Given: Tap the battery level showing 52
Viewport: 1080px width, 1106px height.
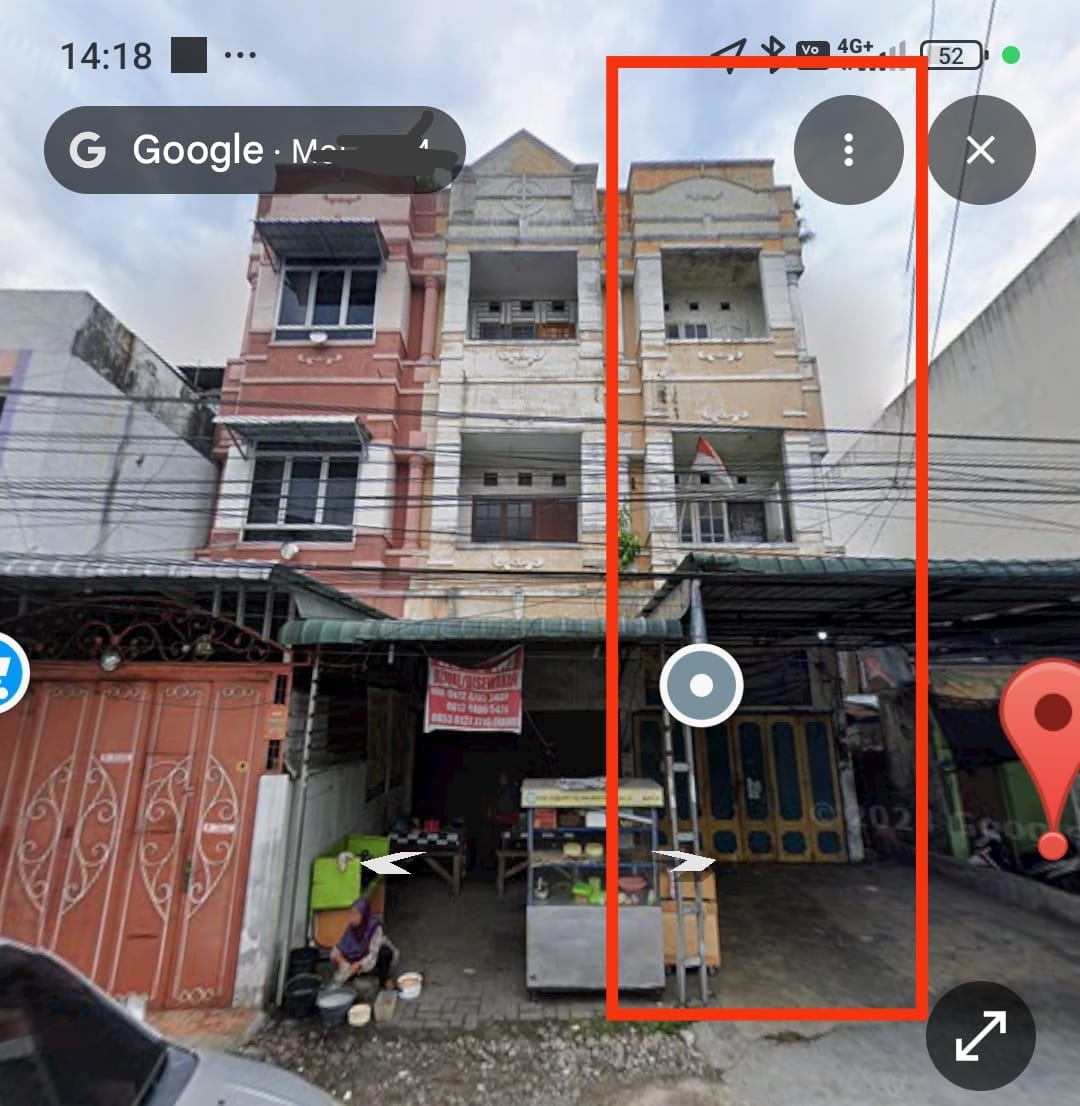Looking at the screenshot, I should (x=951, y=55).
